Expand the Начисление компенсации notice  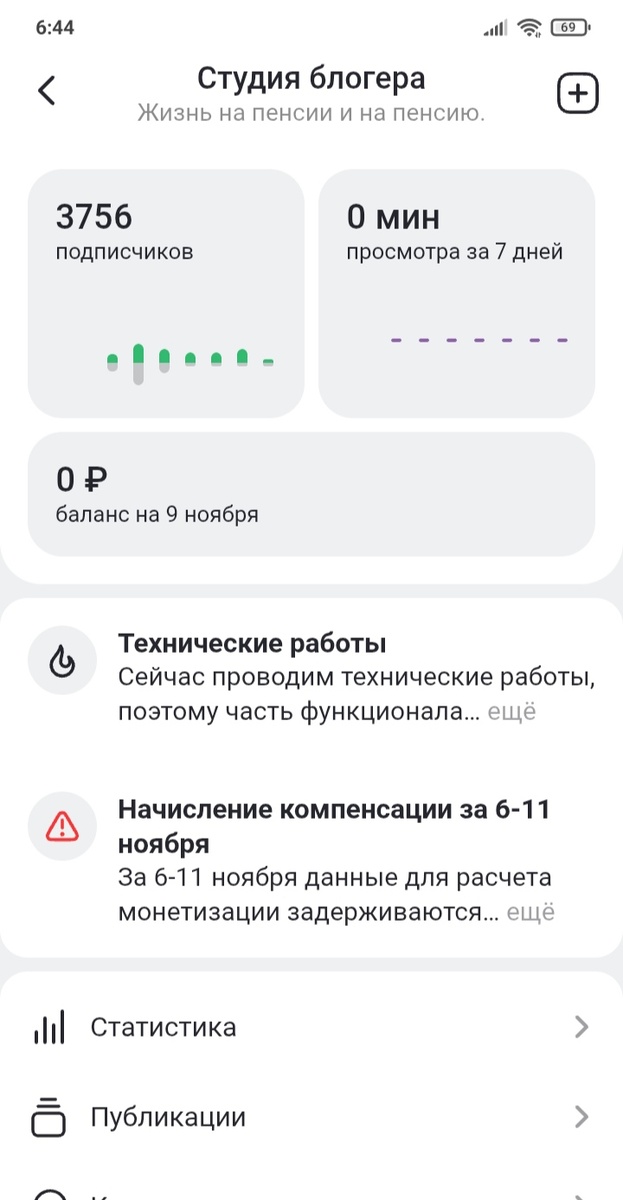(531, 912)
